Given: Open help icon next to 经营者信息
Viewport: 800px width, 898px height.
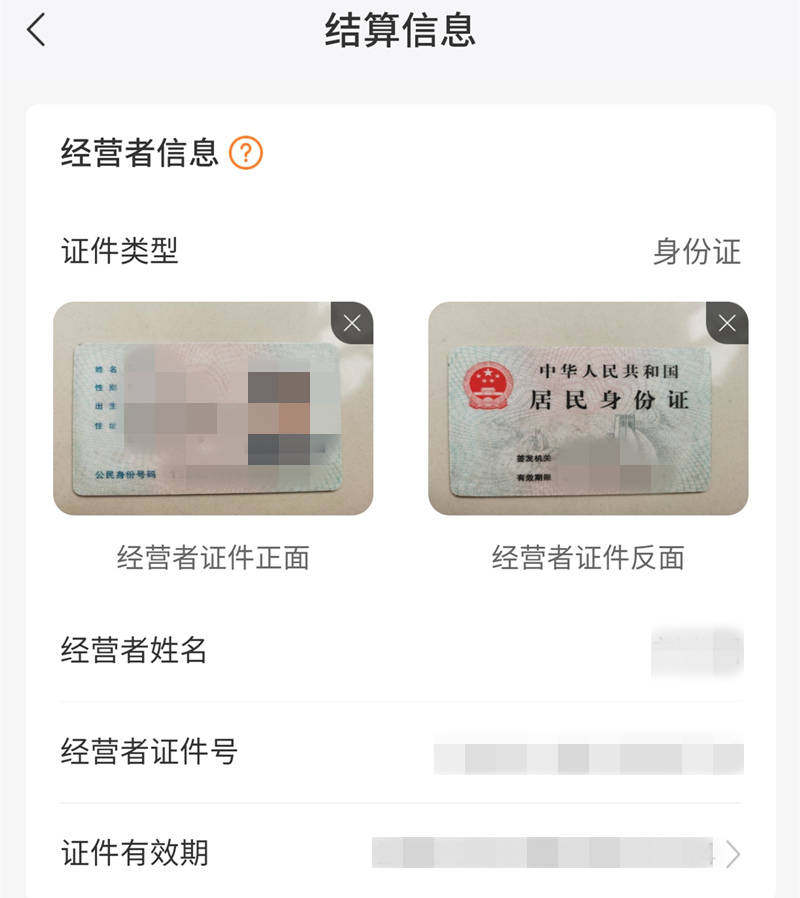Looking at the screenshot, I should (246, 153).
